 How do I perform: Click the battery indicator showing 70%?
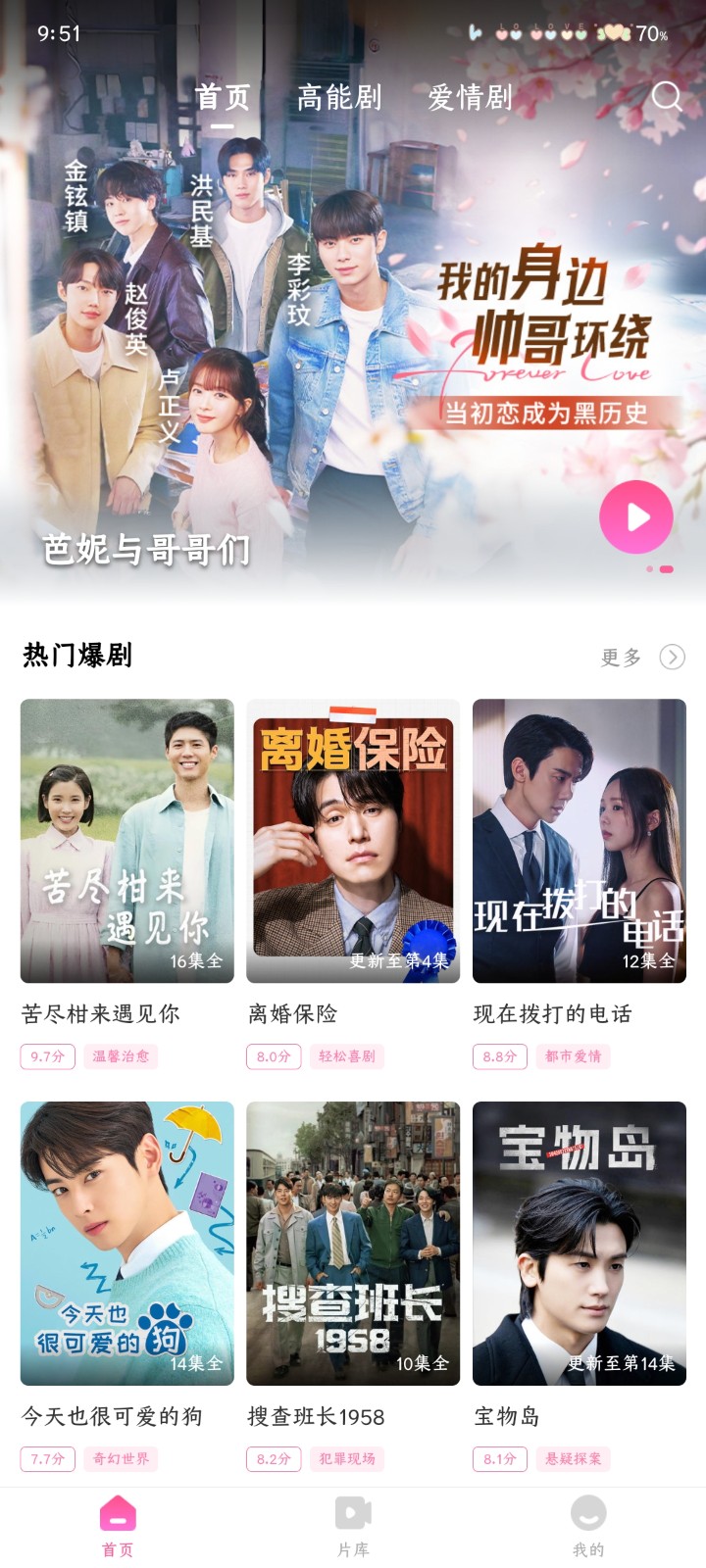(x=649, y=34)
